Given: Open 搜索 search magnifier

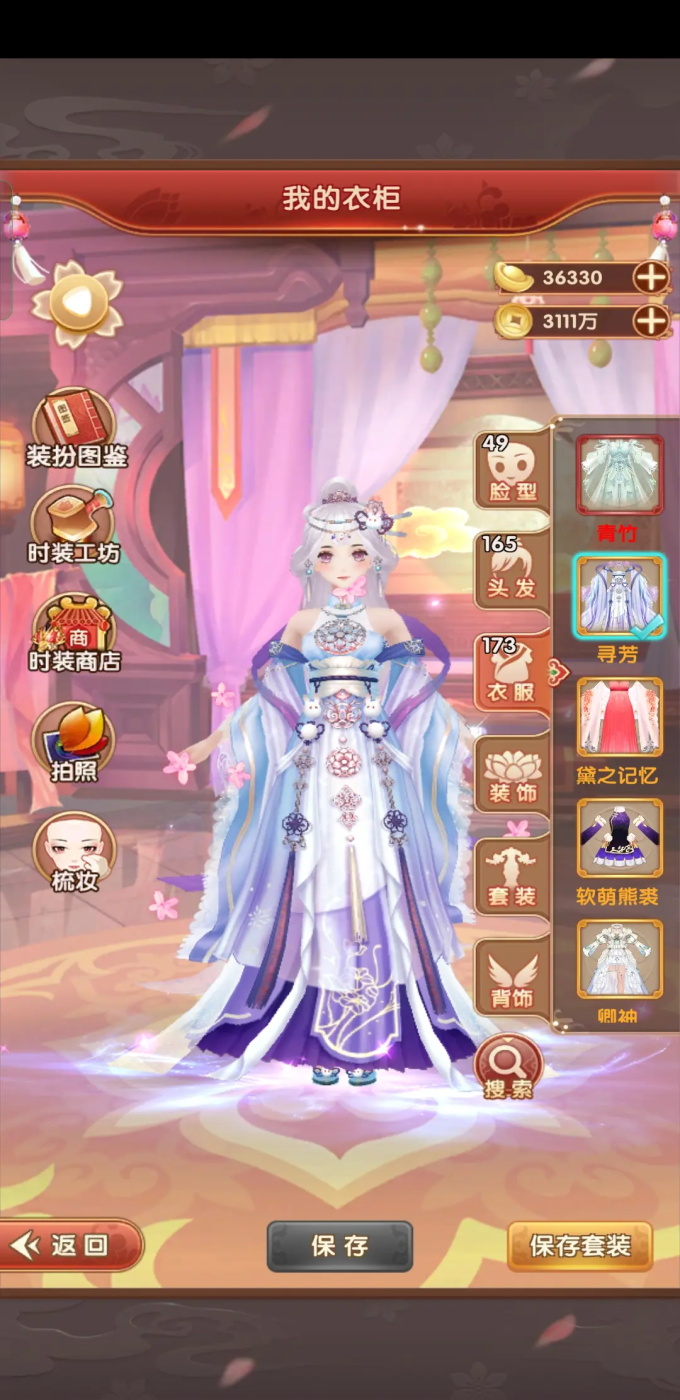Looking at the screenshot, I should pos(509,1067).
